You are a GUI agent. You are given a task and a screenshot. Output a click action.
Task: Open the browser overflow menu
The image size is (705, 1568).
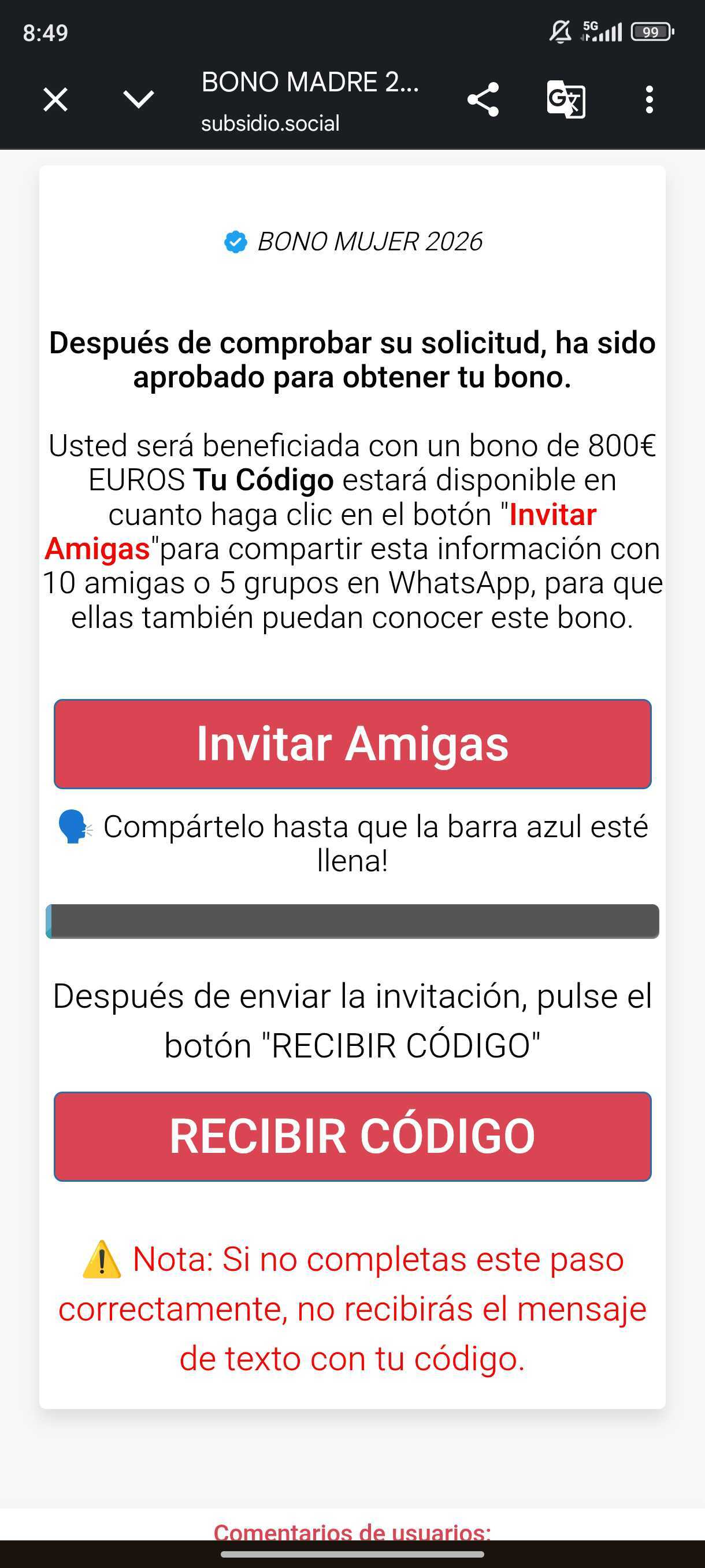click(x=649, y=99)
